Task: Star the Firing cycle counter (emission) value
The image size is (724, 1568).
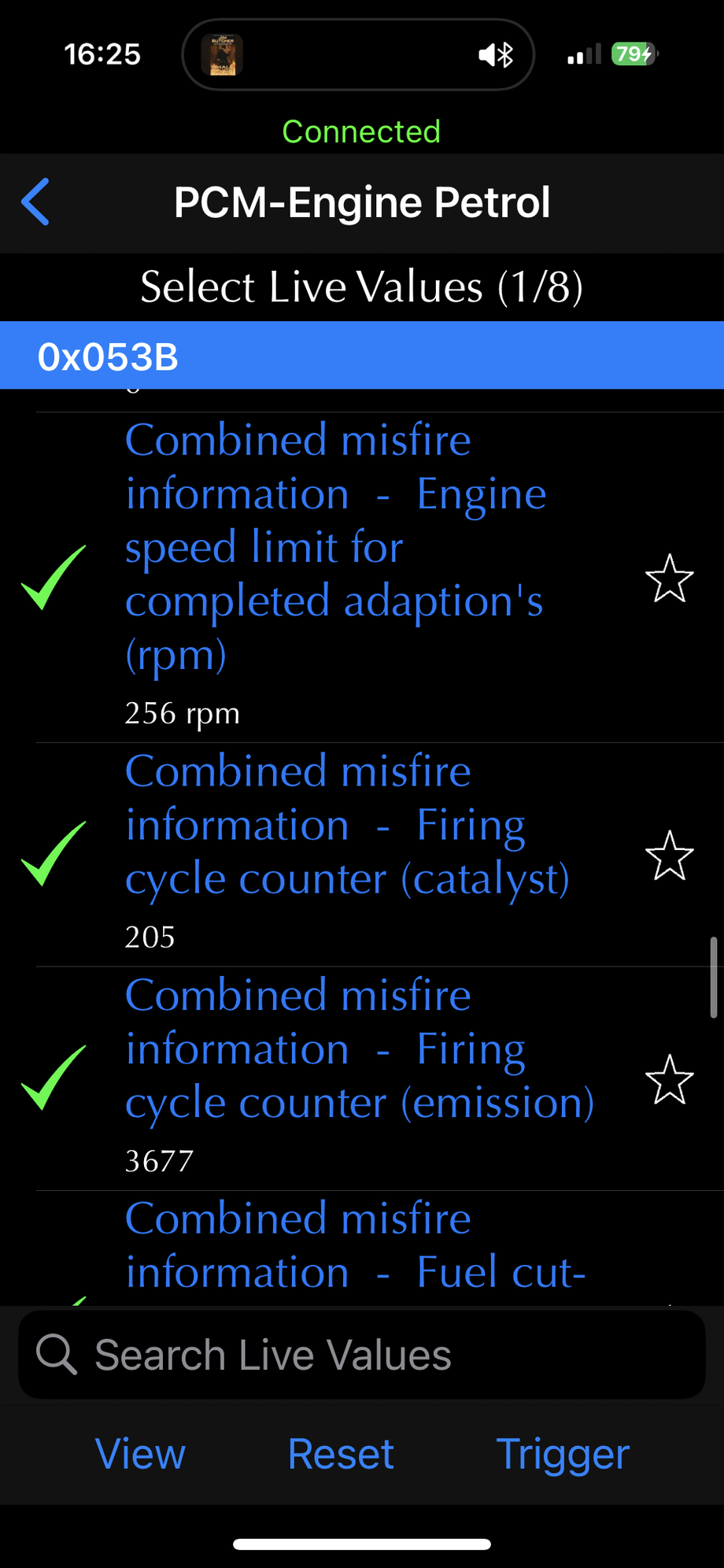Action: (669, 1079)
